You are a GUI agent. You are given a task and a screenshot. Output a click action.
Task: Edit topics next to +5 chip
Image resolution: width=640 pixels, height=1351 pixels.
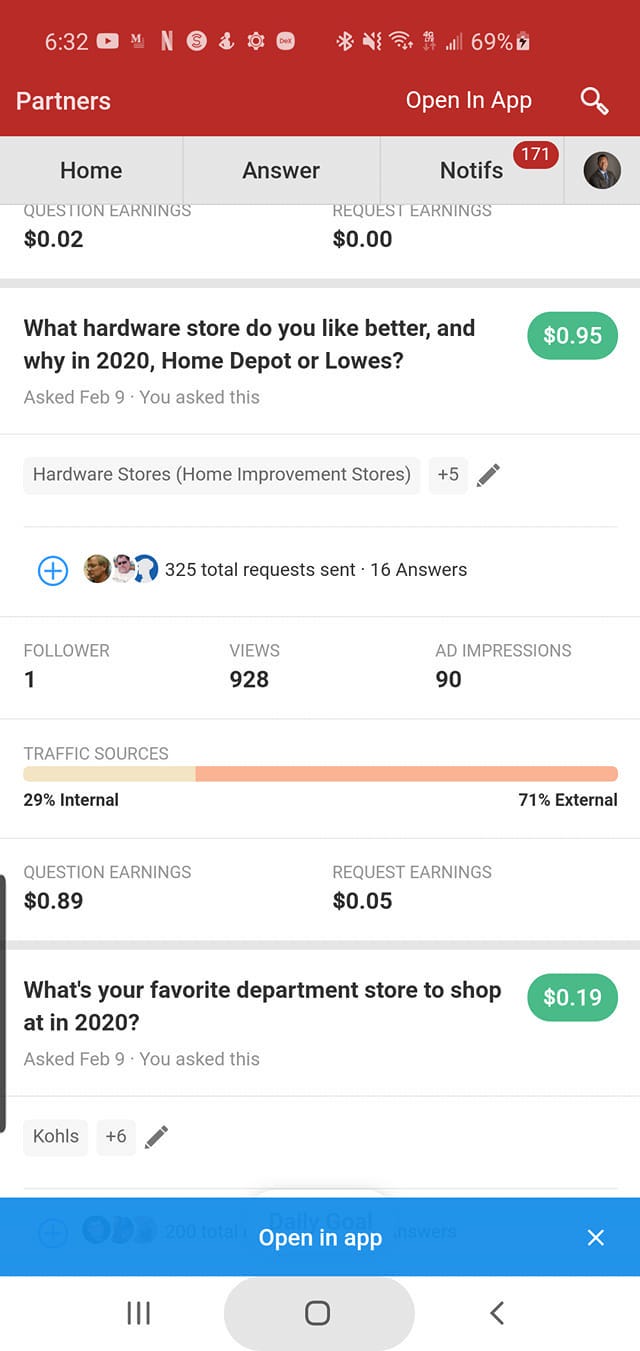(x=488, y=475)
